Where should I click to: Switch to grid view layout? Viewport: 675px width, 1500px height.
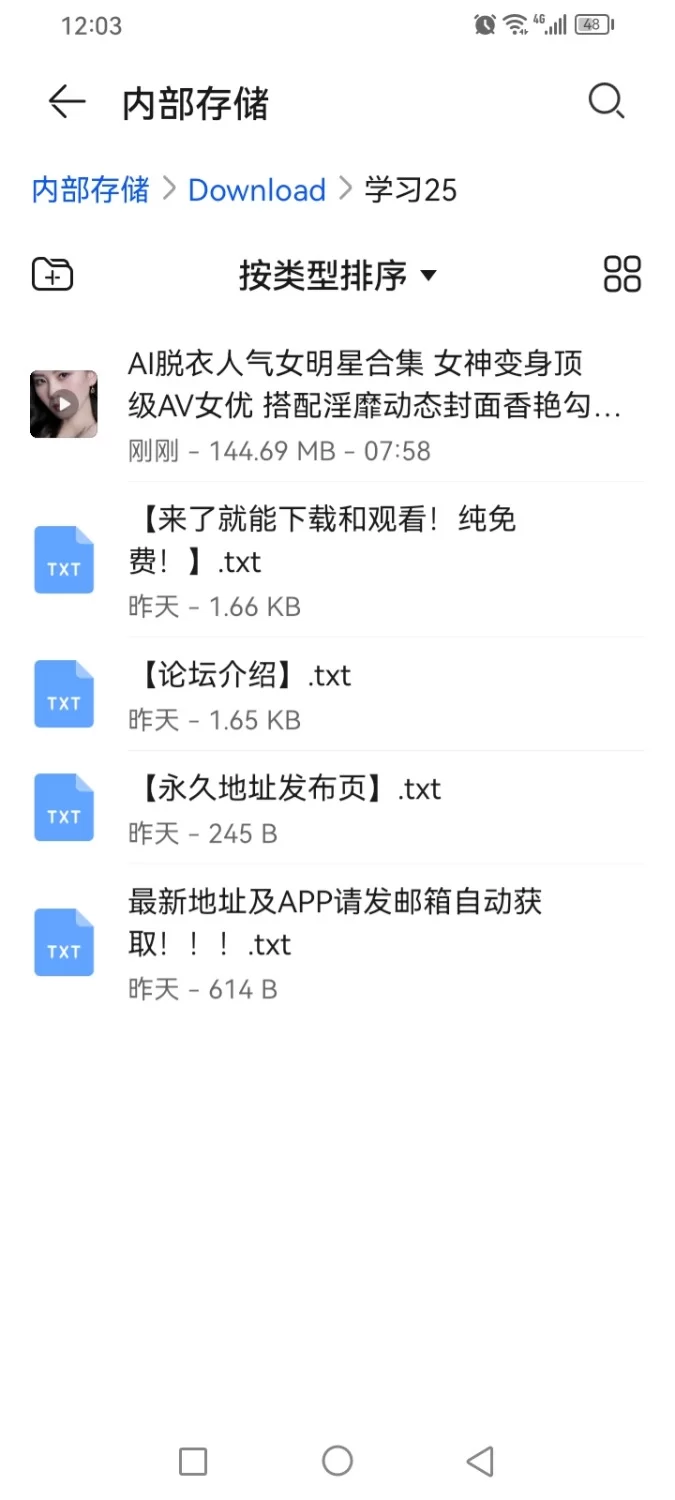pyautogui.click(x=622, y=274)
